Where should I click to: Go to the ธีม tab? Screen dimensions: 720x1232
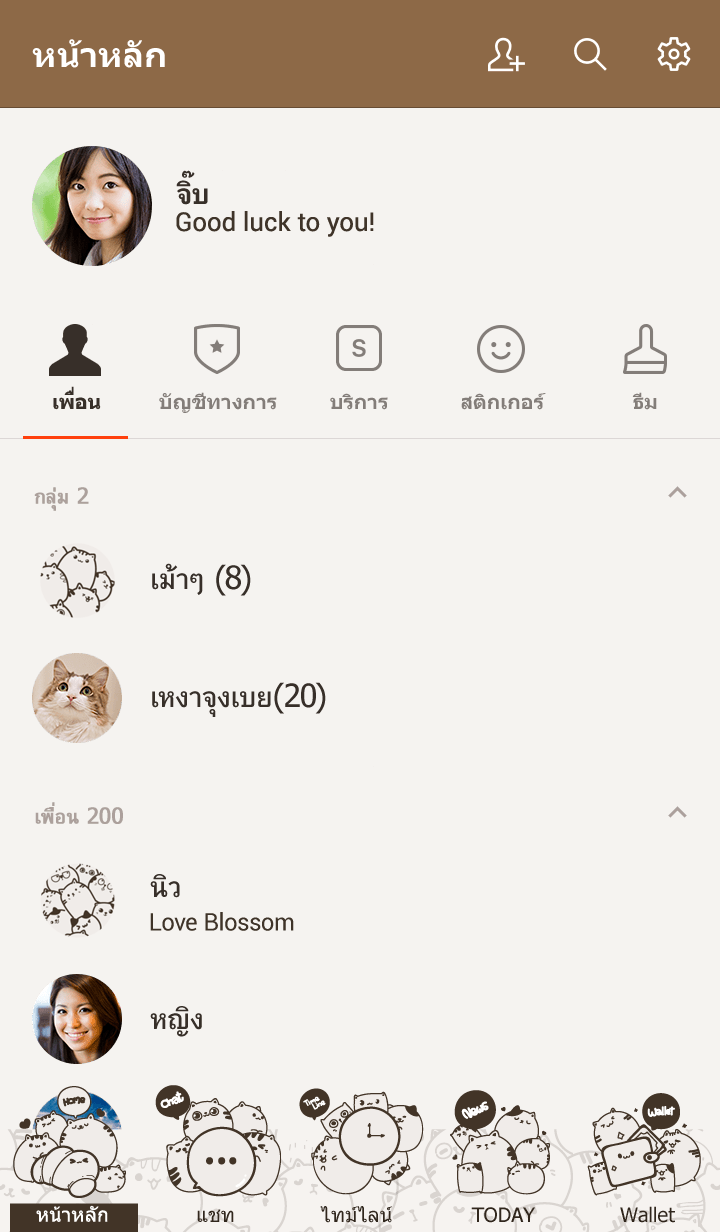(645, 372)
